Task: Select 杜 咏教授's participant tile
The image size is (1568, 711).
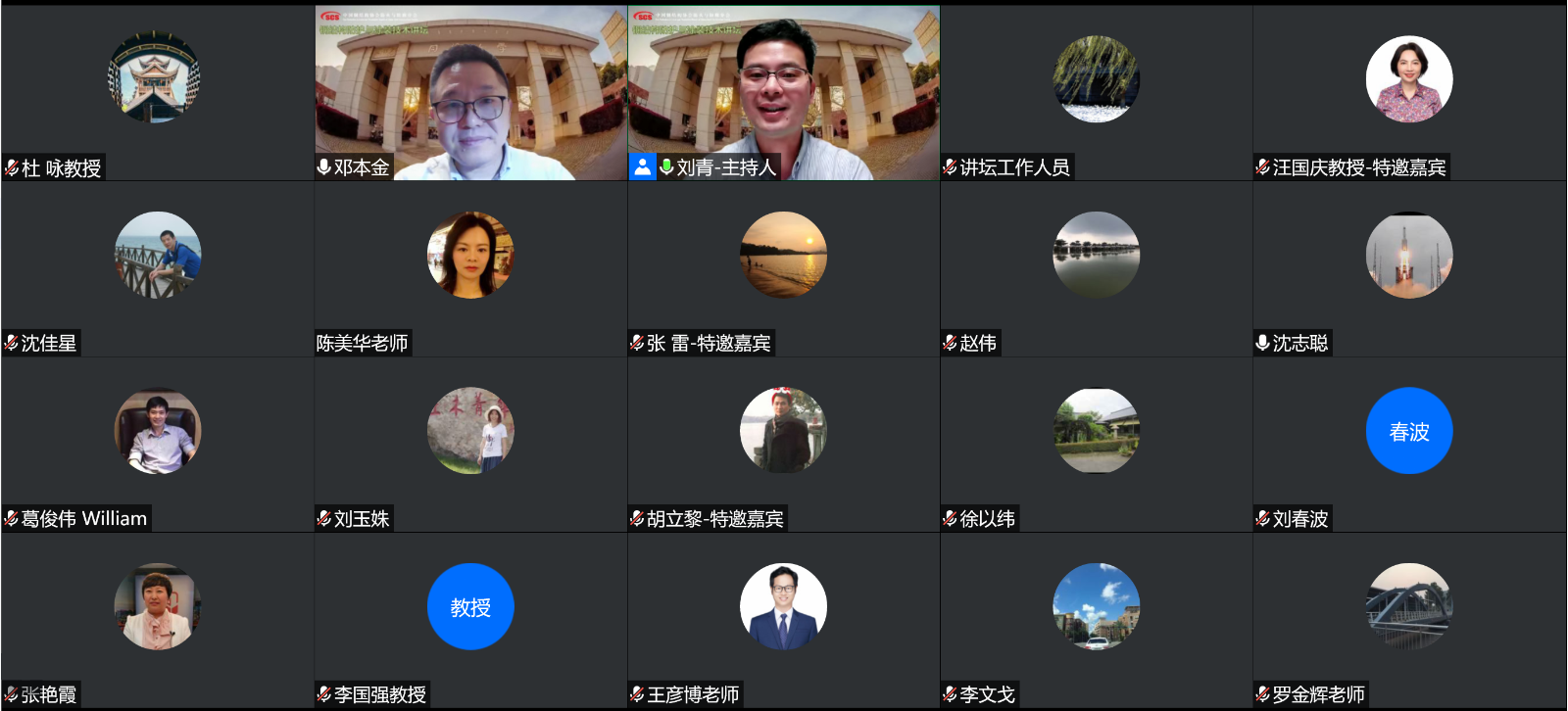Action: click(157, 93)
